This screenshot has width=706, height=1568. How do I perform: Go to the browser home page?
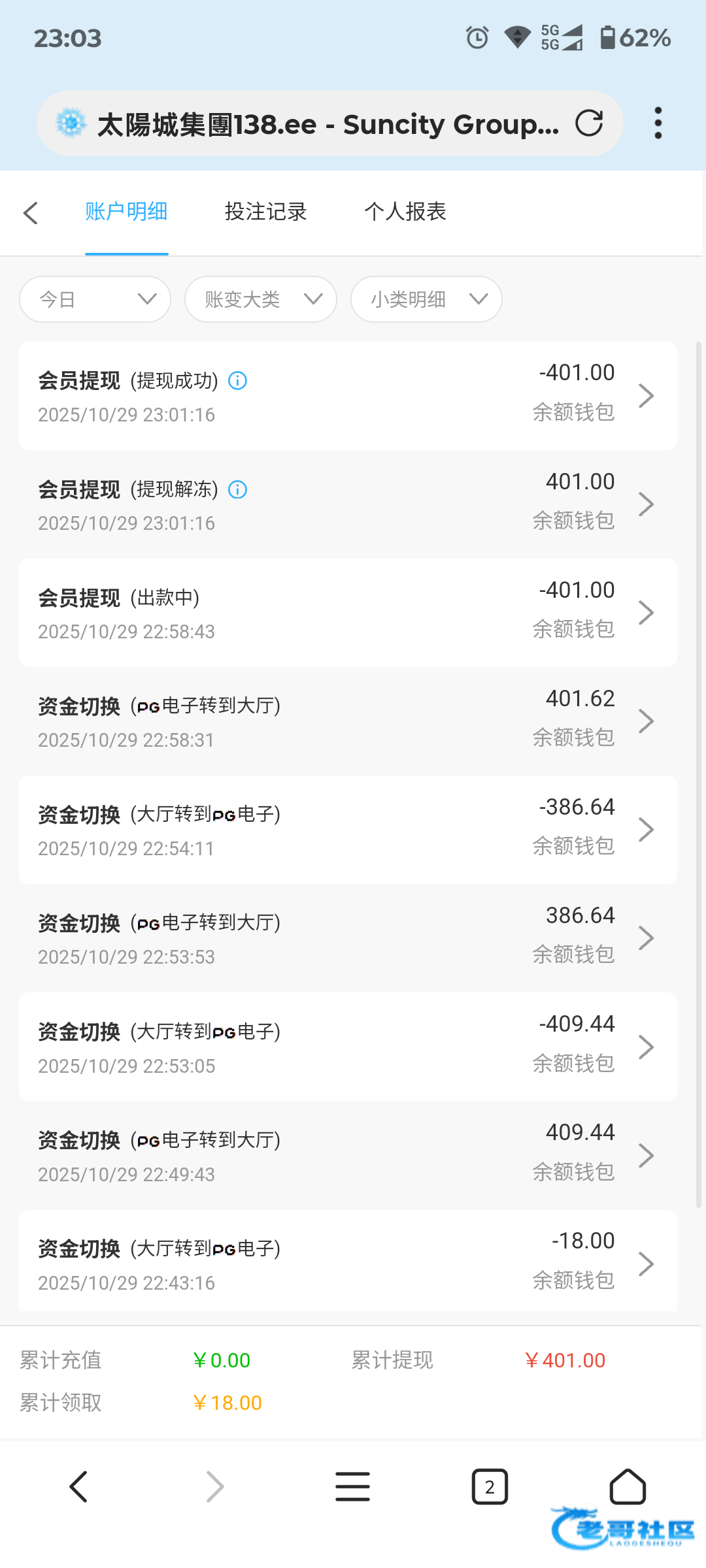pos(628,1487)
